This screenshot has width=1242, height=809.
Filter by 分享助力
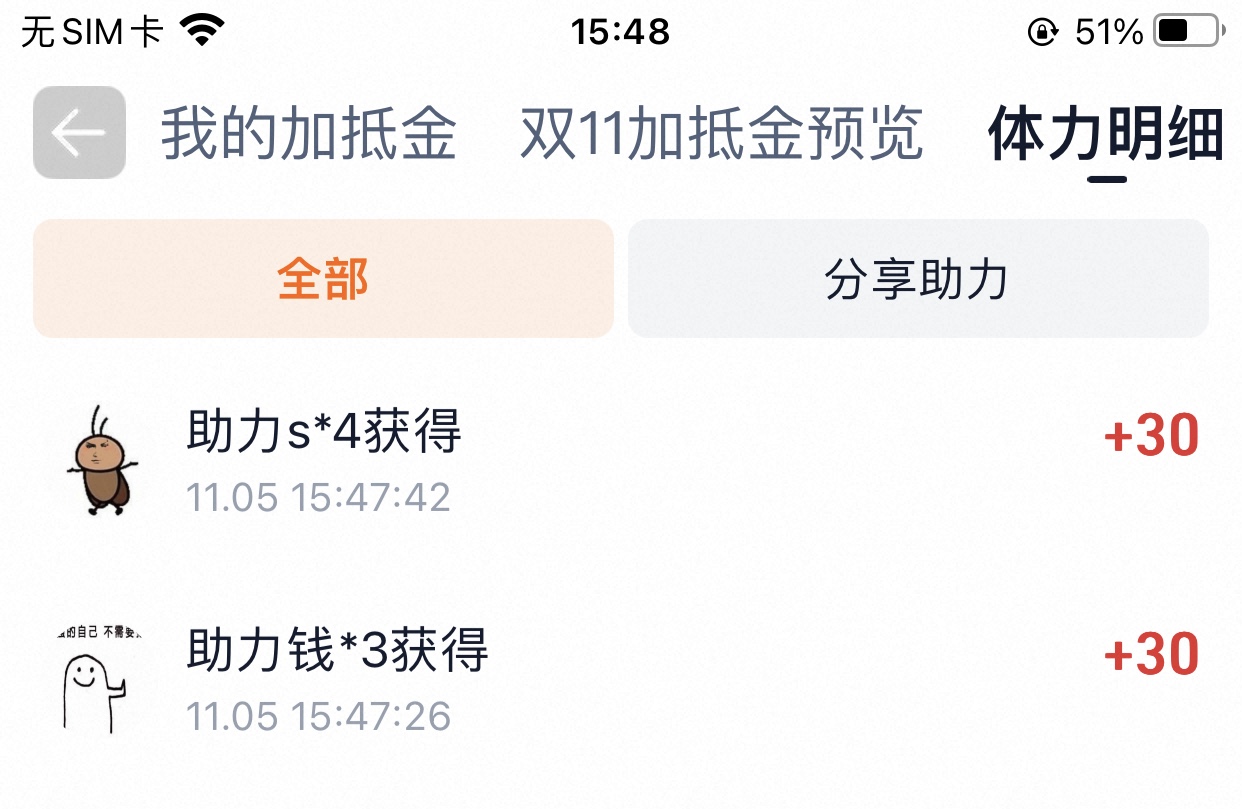(917, 279)
